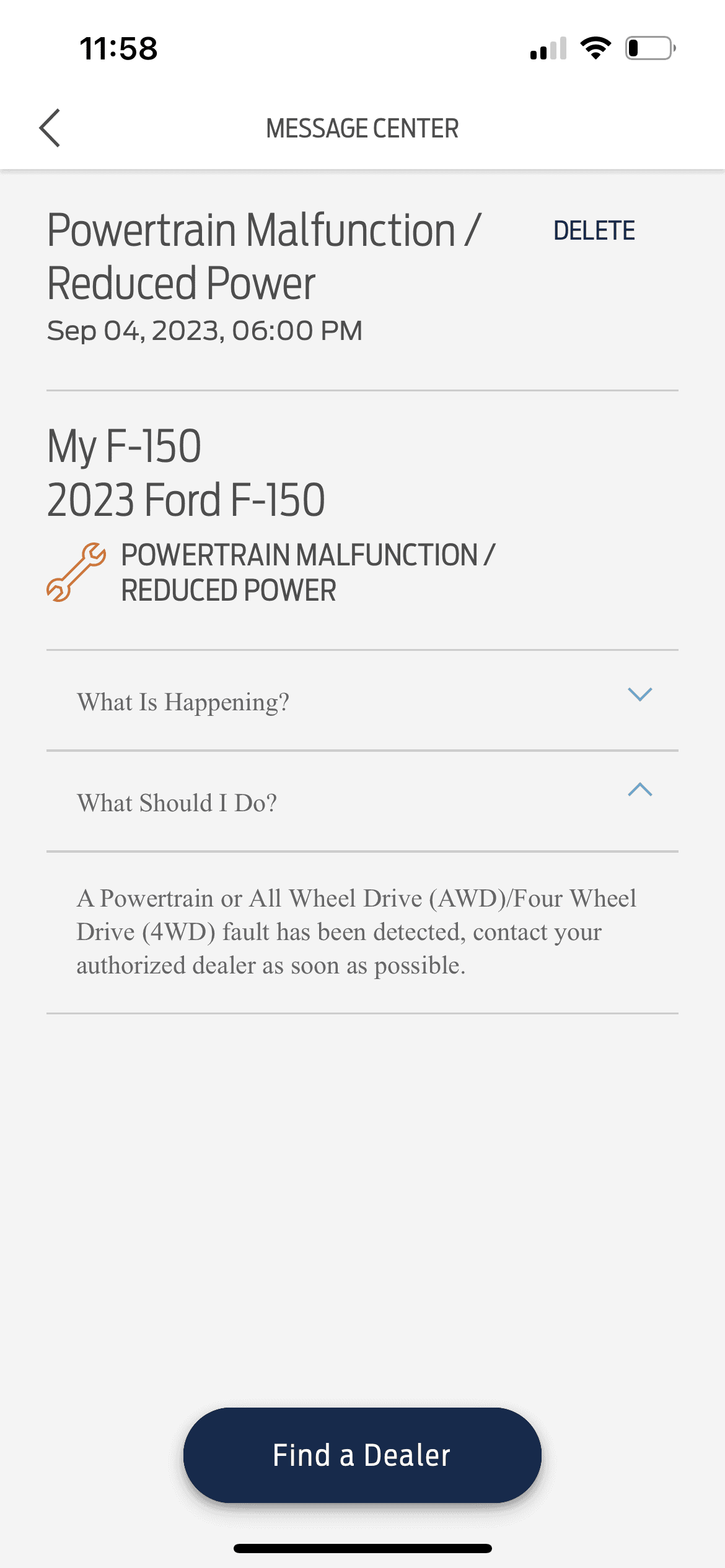Expand the What Is Happening section
The width and height of the screenshot is (725, 1568).
point(639,695)
